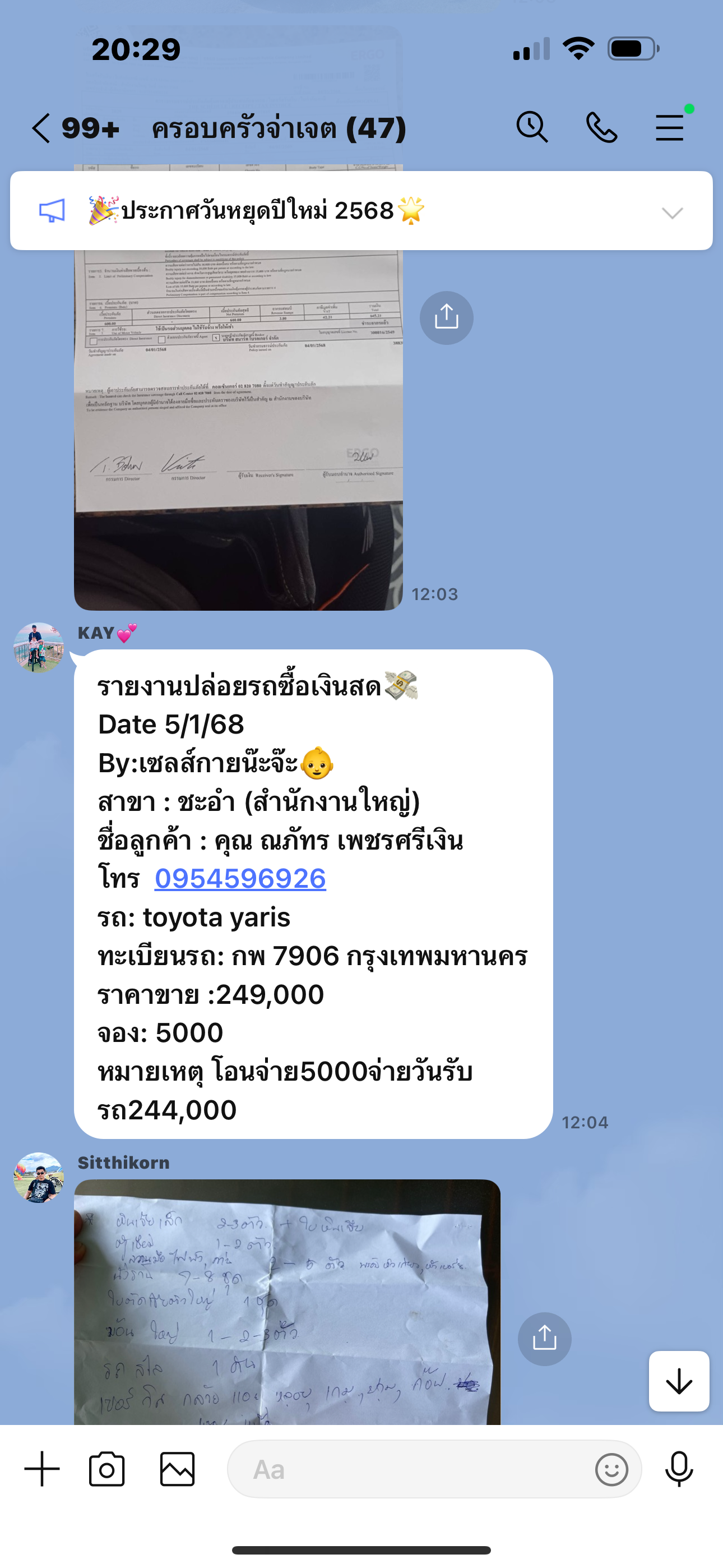Open KAY's profile picture

(38, 648)
